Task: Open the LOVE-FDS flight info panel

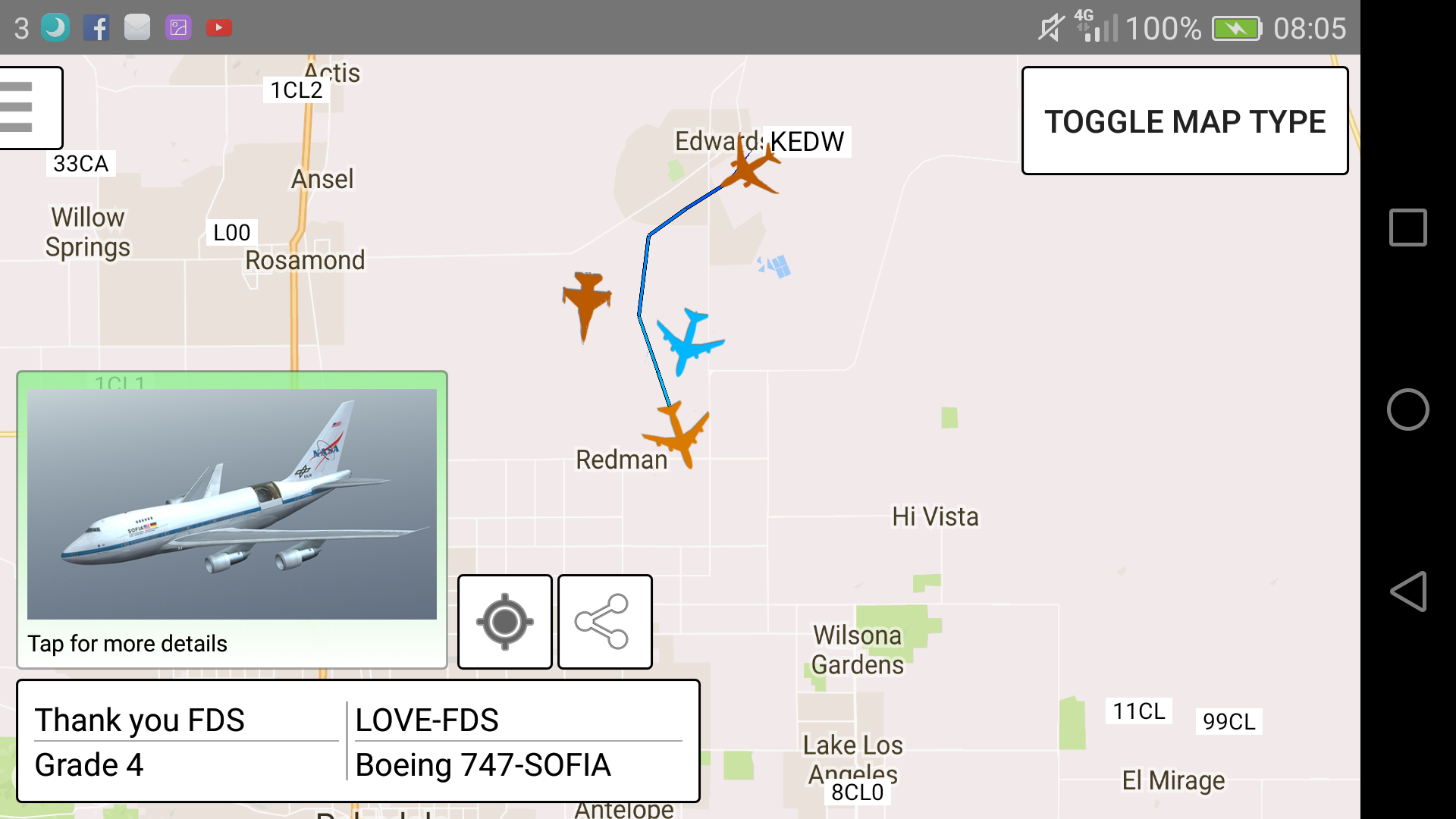Action: [358, 741]
